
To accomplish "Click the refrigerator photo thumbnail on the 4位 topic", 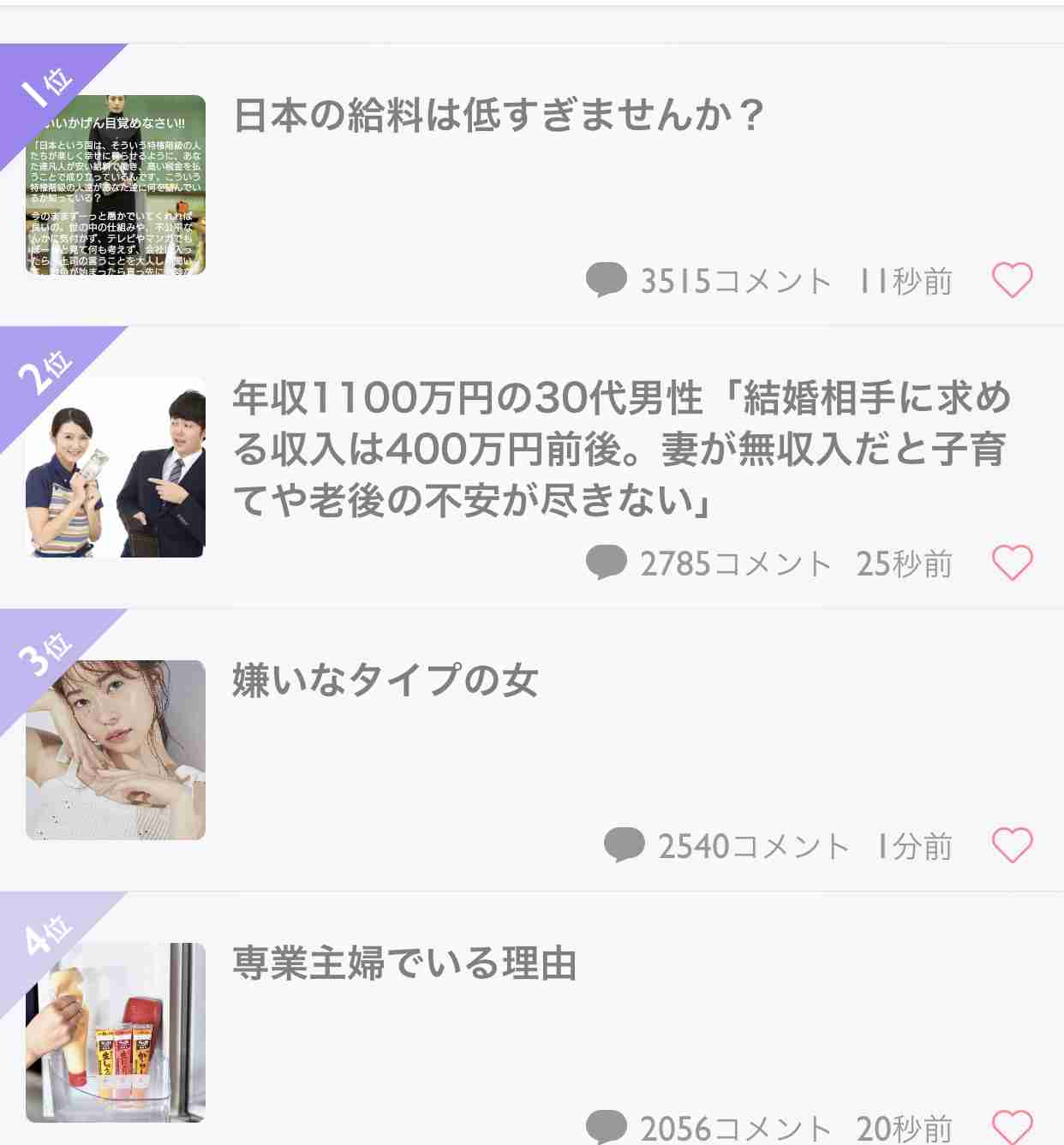I will pos(116,1041).
